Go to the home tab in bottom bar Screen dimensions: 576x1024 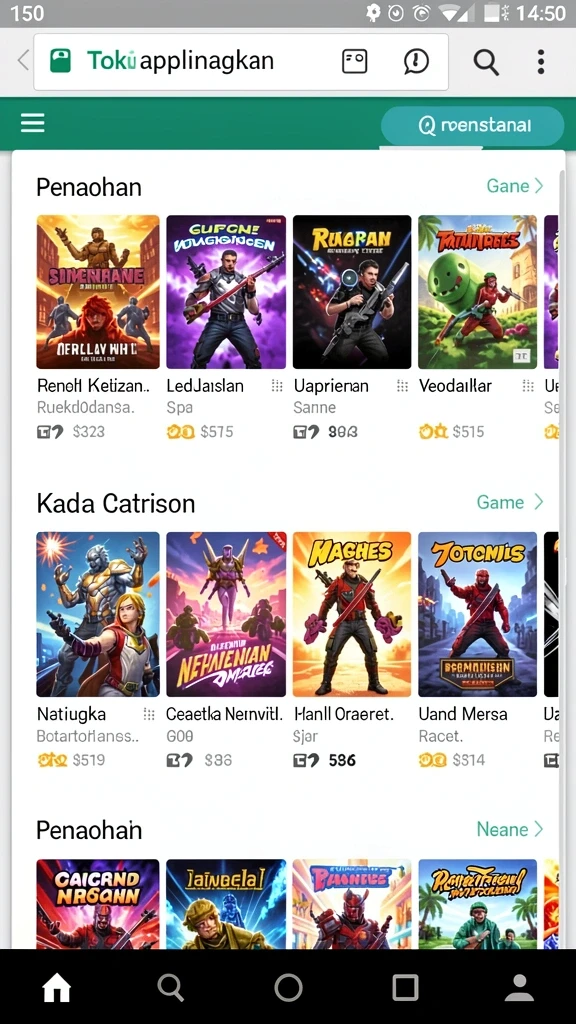pyautogui.click(x=57, y=988)
